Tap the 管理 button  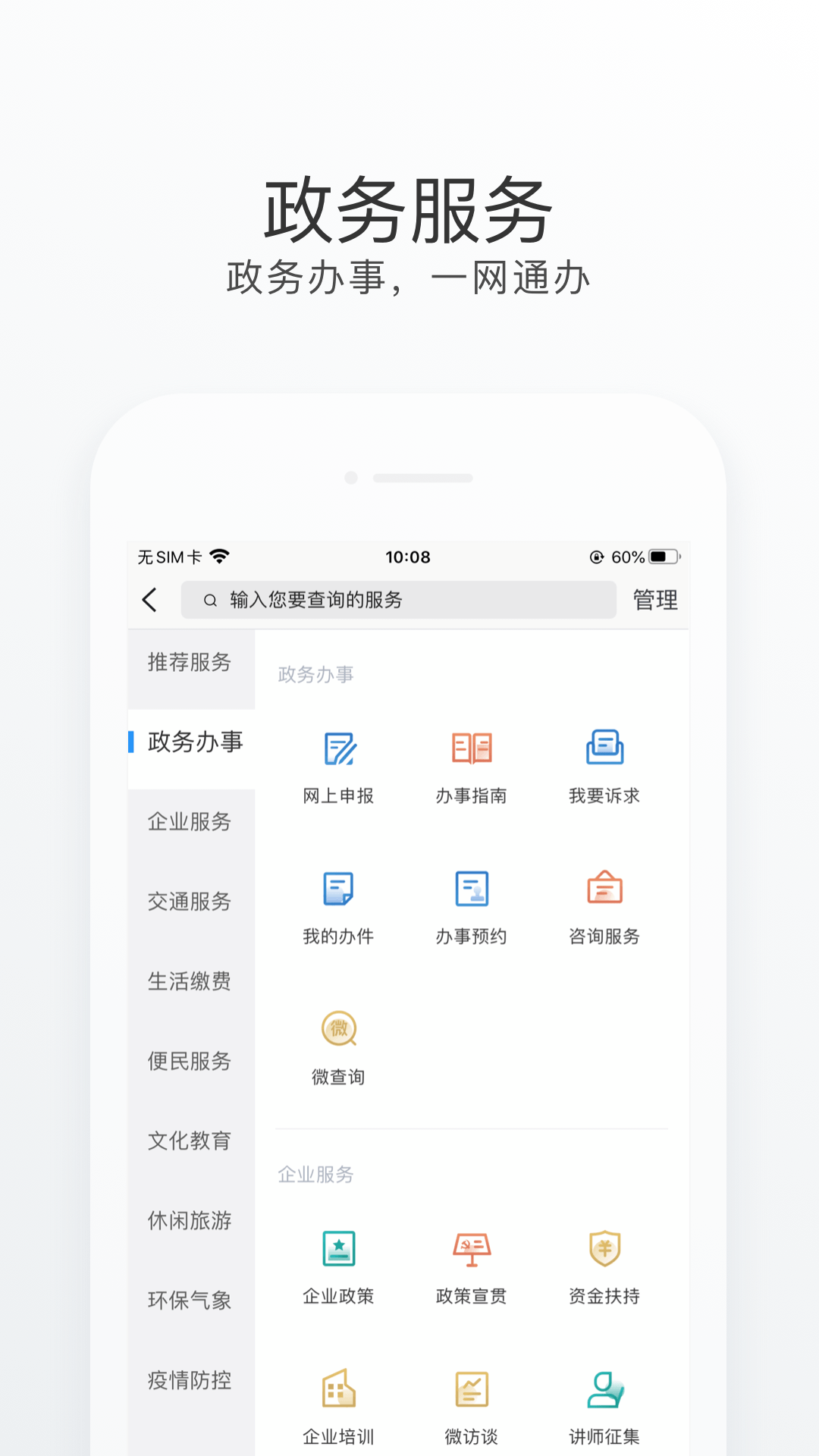[655, 600]
